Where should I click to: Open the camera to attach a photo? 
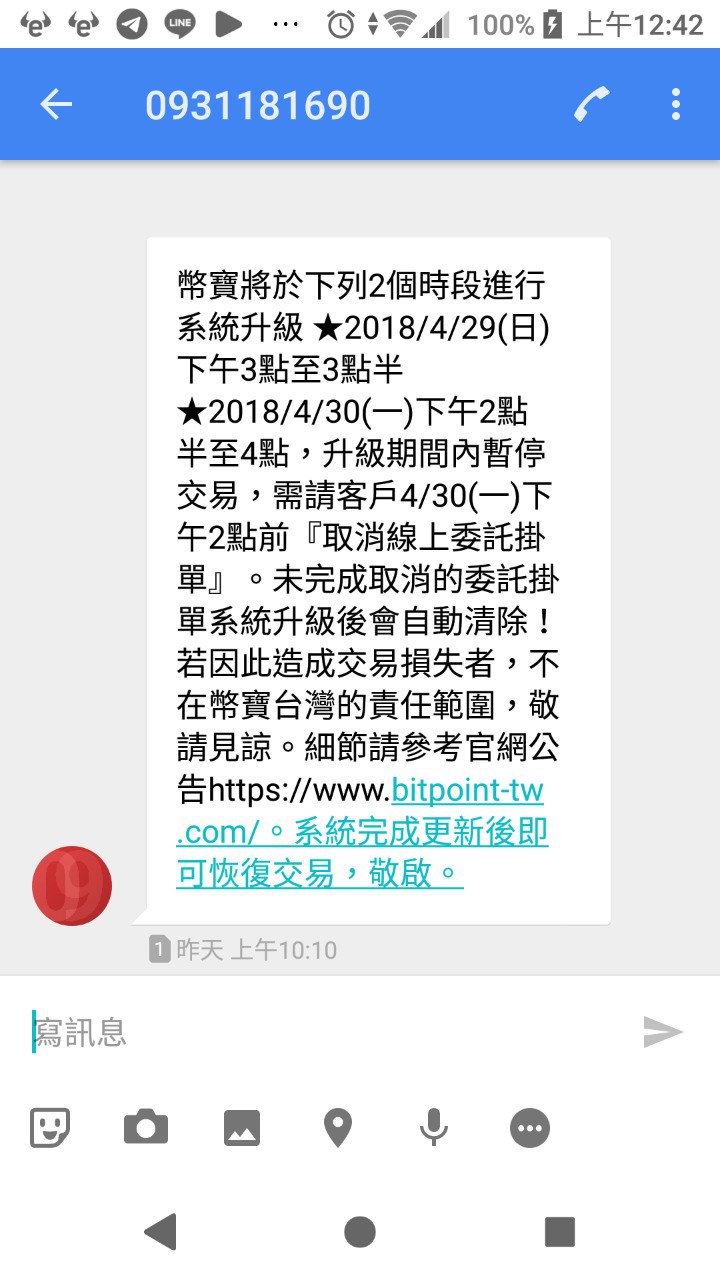tap(146, 1128)
